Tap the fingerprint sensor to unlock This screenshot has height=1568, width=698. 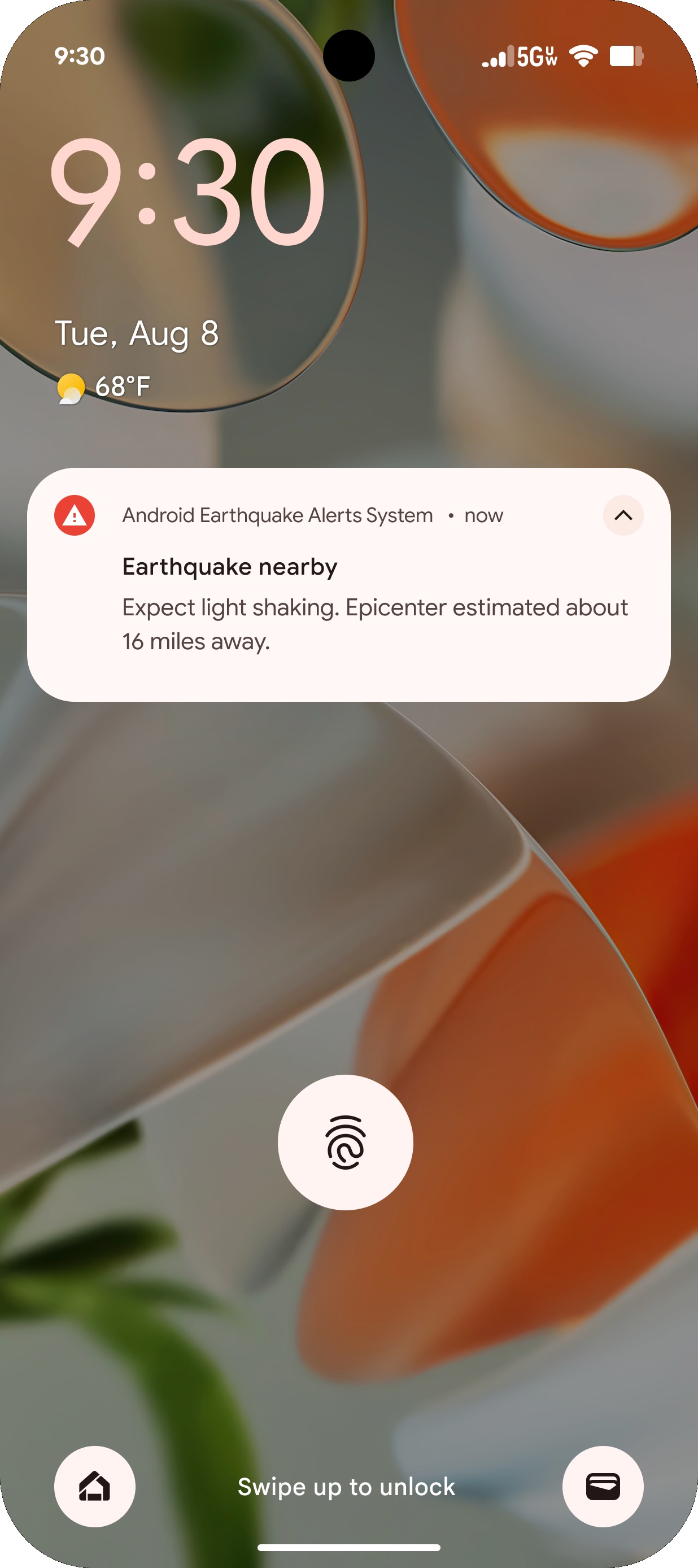(x=346, y=1143)
